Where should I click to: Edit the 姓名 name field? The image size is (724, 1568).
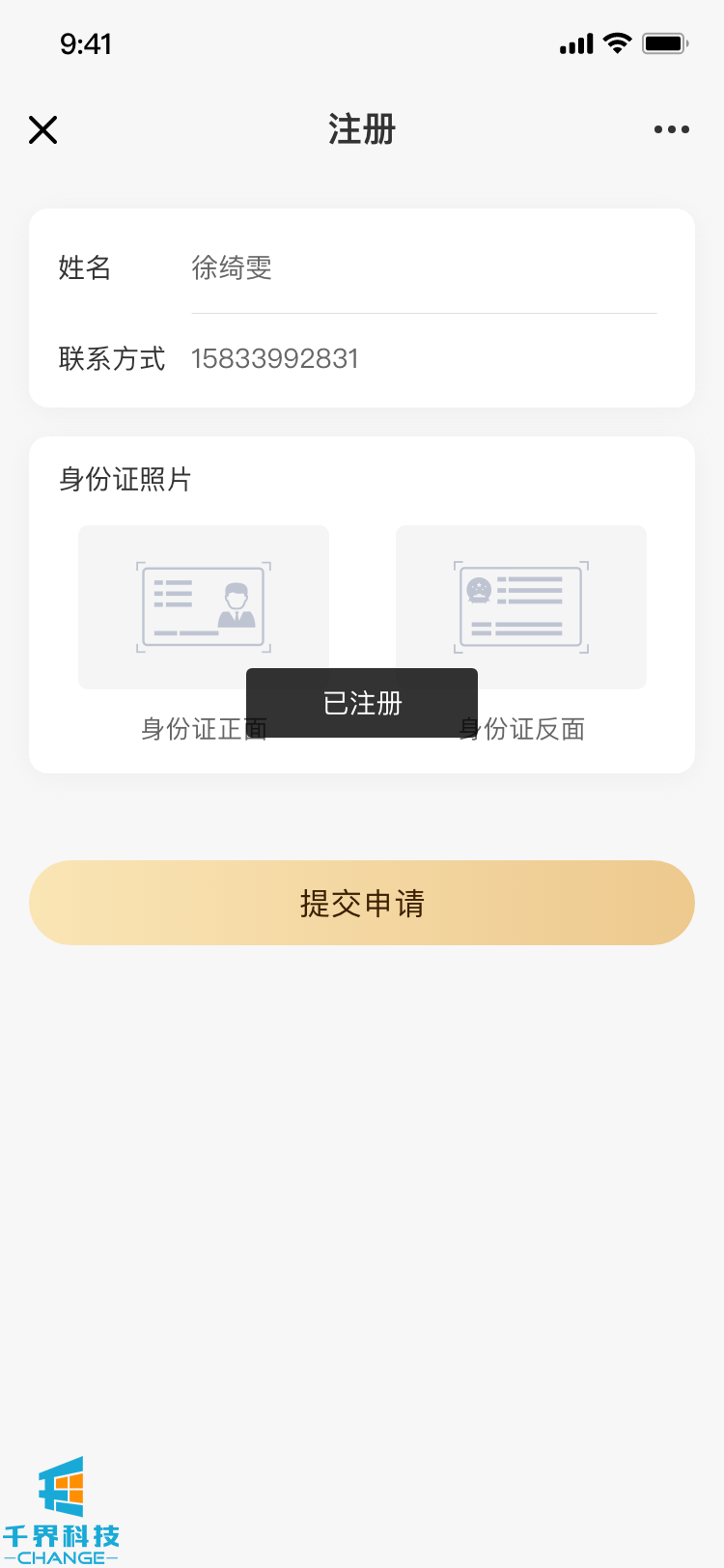pyautogui.click(x=423, y=267)
